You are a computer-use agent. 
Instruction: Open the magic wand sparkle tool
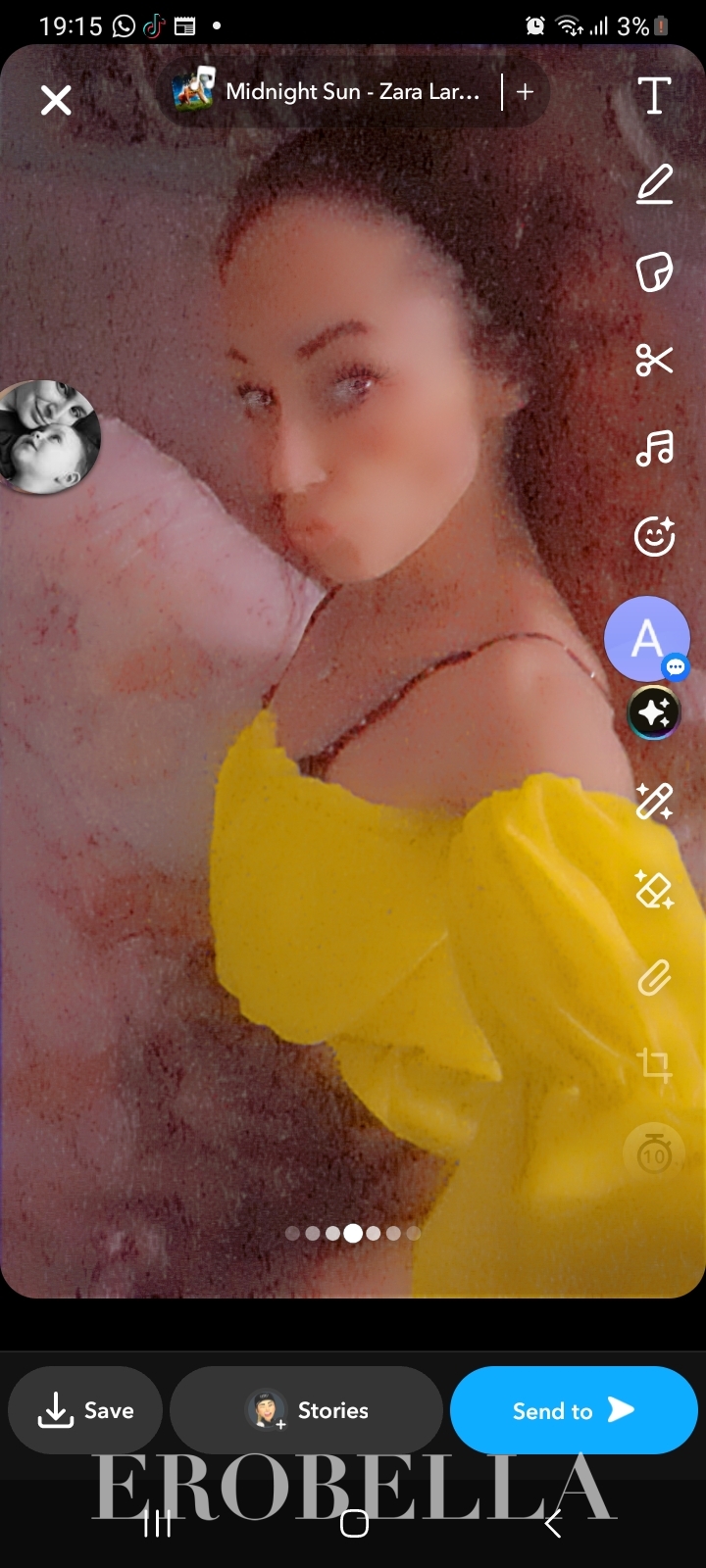[x=654, y=801]
